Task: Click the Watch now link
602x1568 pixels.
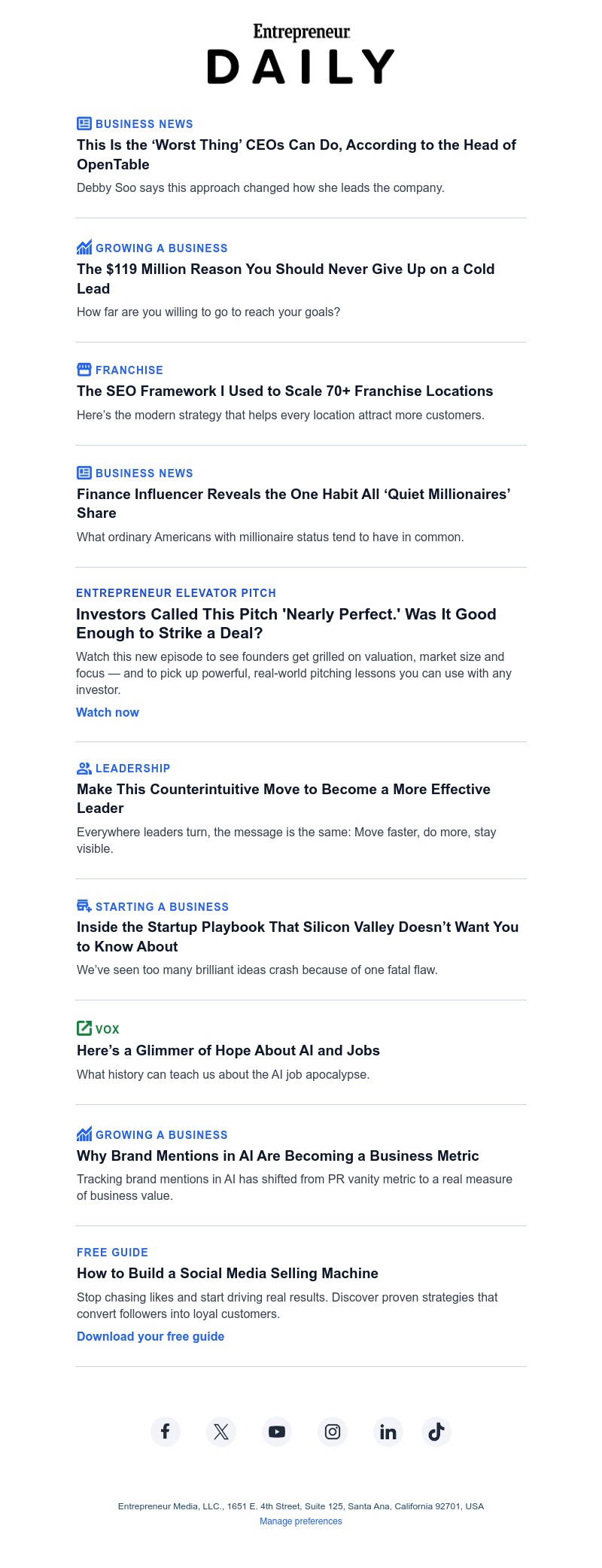Action: coord(108,712)
